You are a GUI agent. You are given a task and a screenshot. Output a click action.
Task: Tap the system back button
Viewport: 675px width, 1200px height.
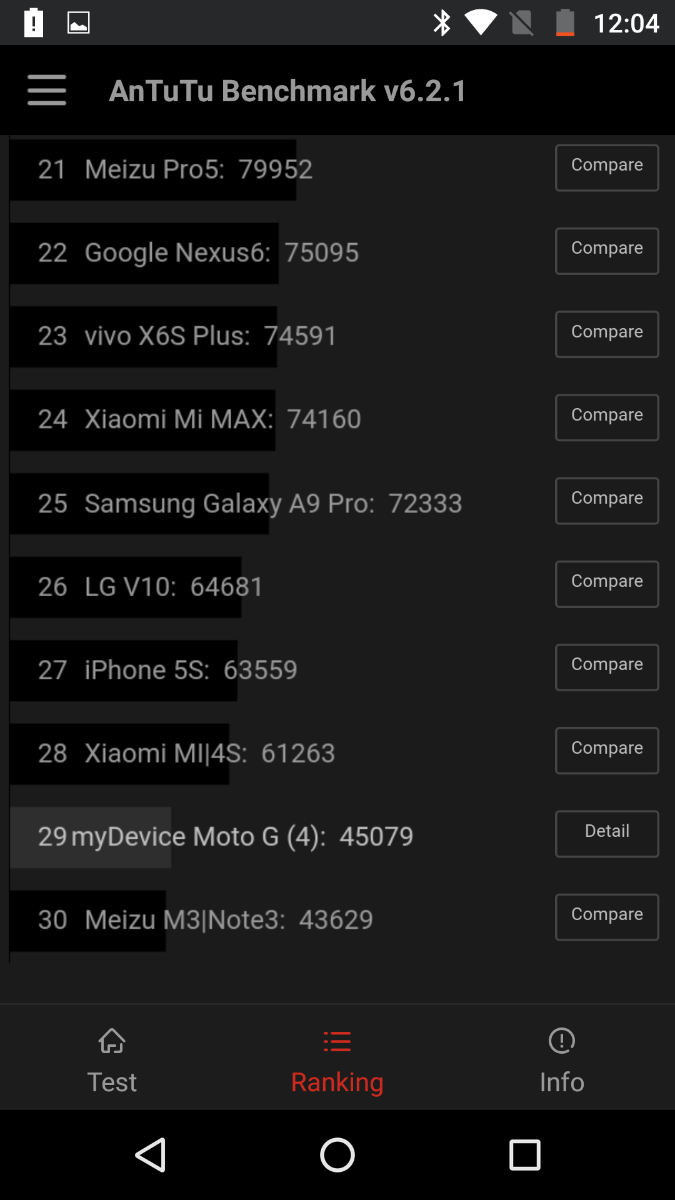click(150, 1155)
